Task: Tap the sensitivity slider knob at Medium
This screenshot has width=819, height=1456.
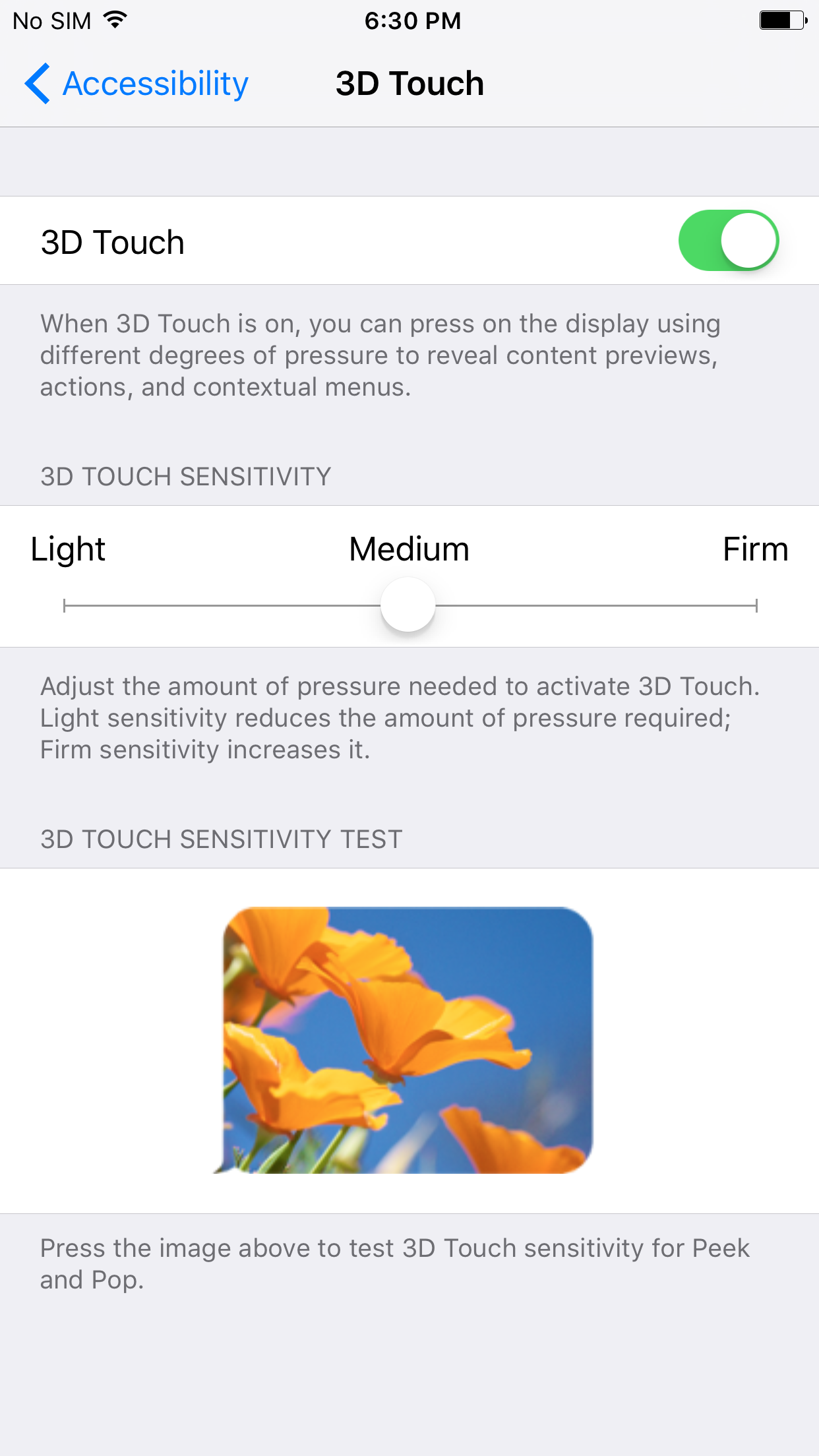Action: point(408,605)
